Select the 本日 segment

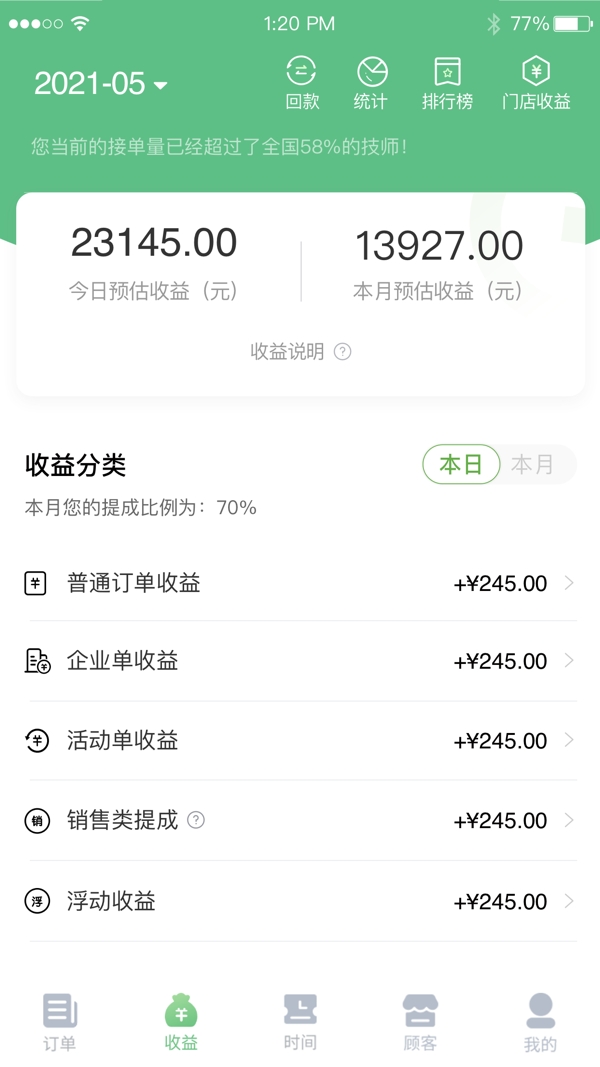pos(461,465)
